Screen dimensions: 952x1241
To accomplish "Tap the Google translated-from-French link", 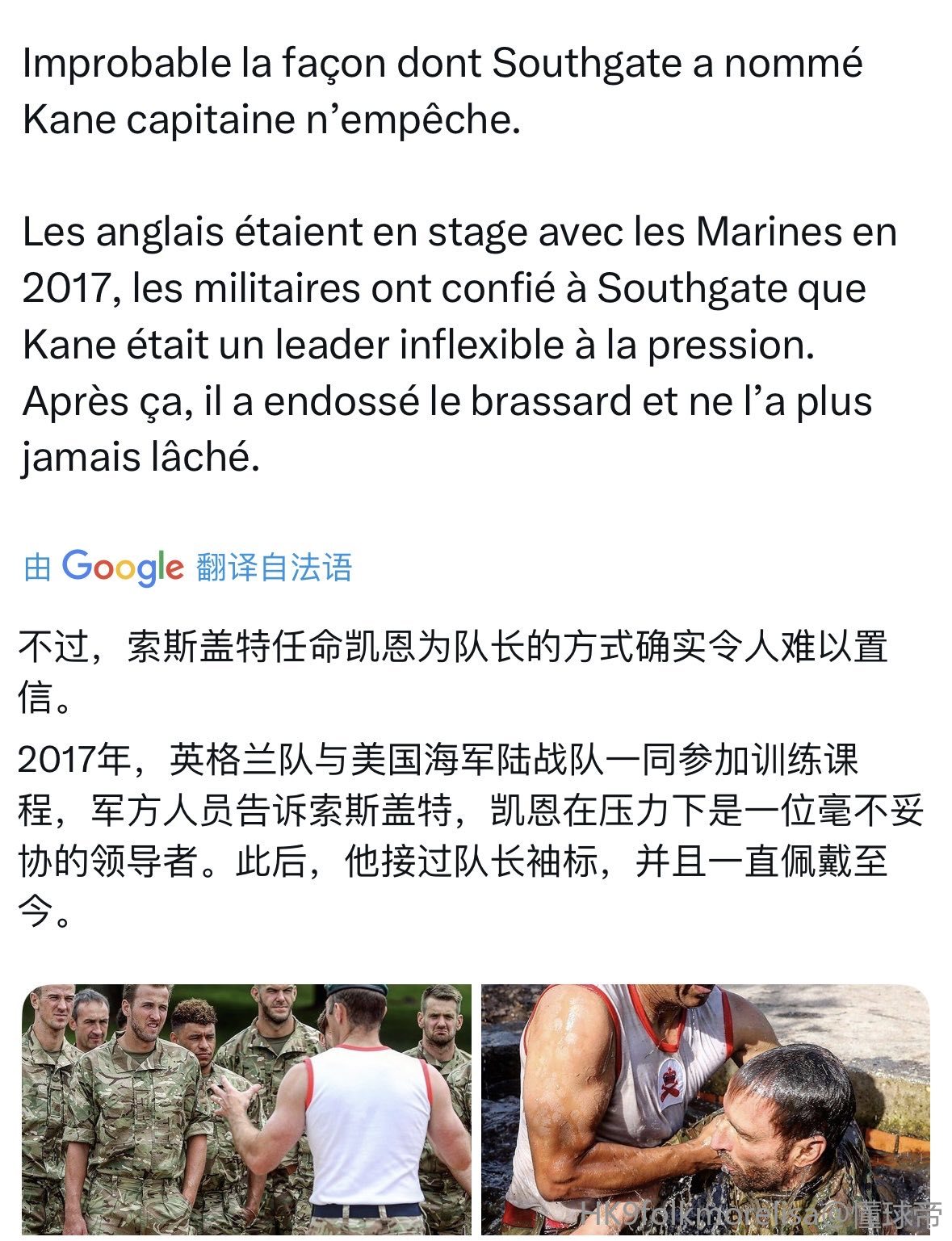I will pyautogui.click(x=188, y=567).
